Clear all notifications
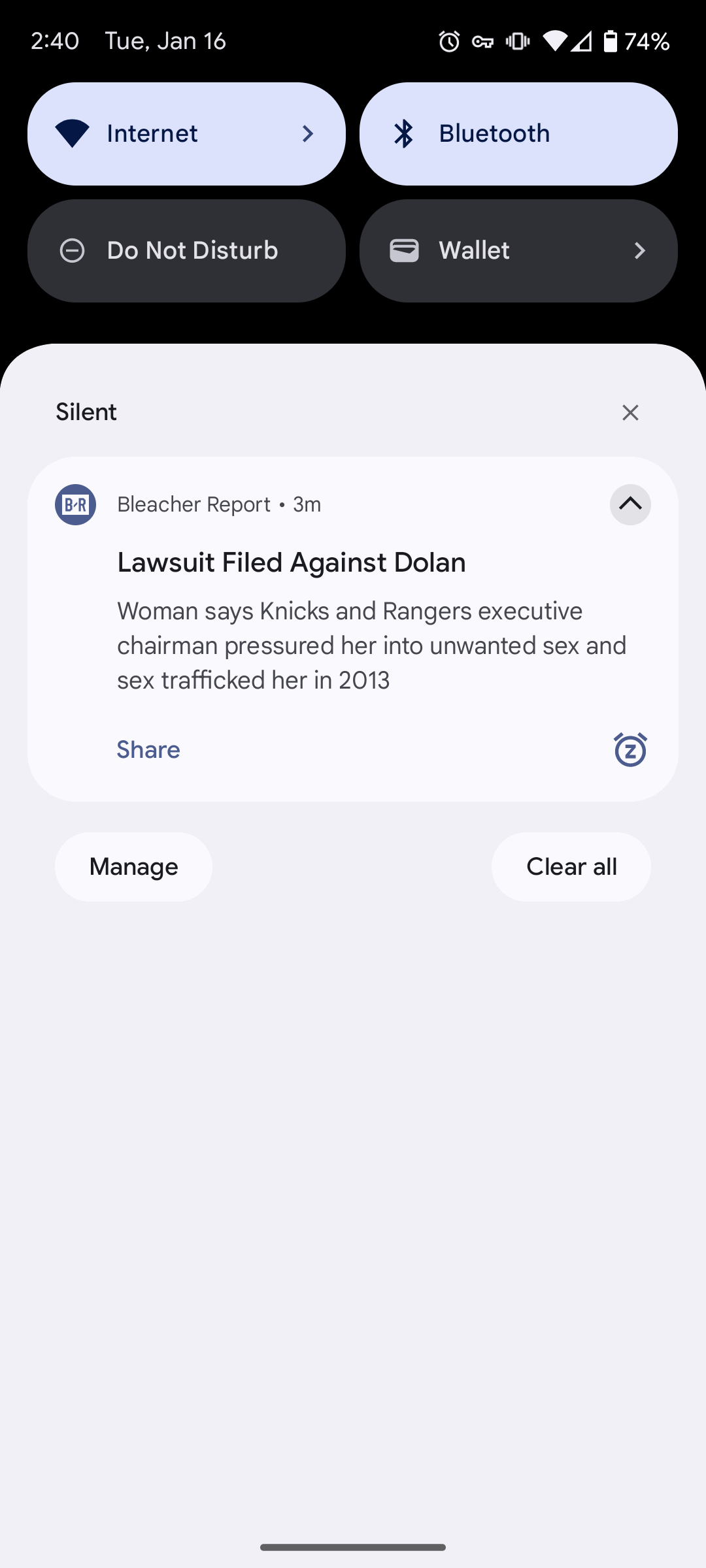 571,867
